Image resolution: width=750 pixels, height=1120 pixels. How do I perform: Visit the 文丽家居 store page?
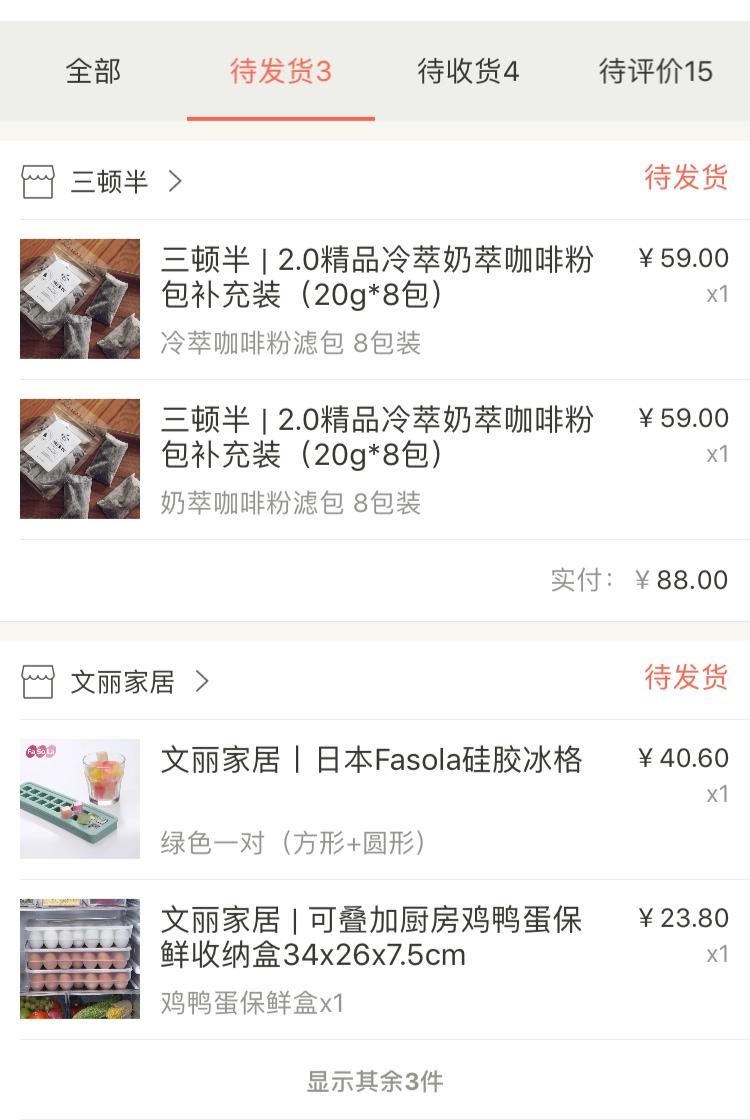123,682
